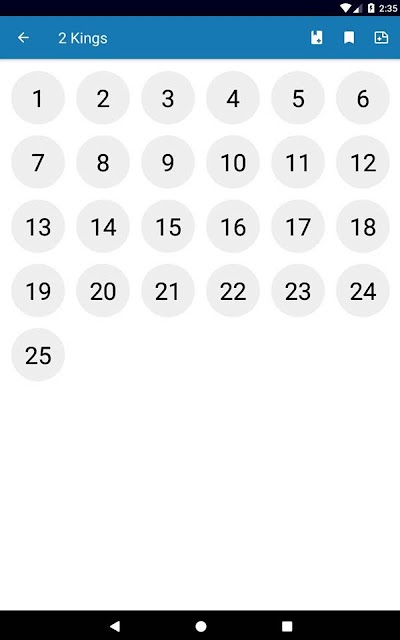Go back using the header arrow

[x=23, y=38]
